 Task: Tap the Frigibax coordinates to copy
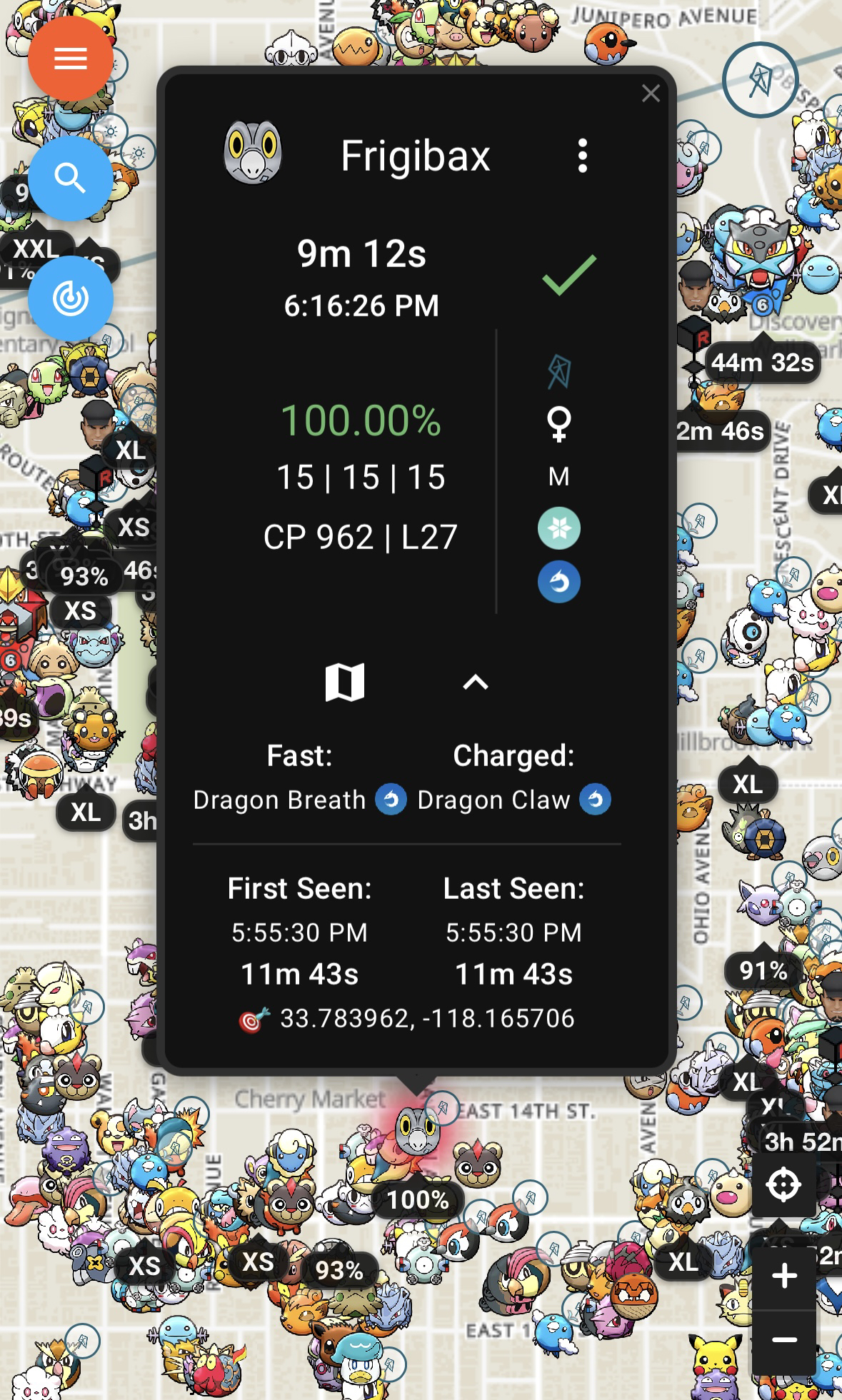[426, 1018]
